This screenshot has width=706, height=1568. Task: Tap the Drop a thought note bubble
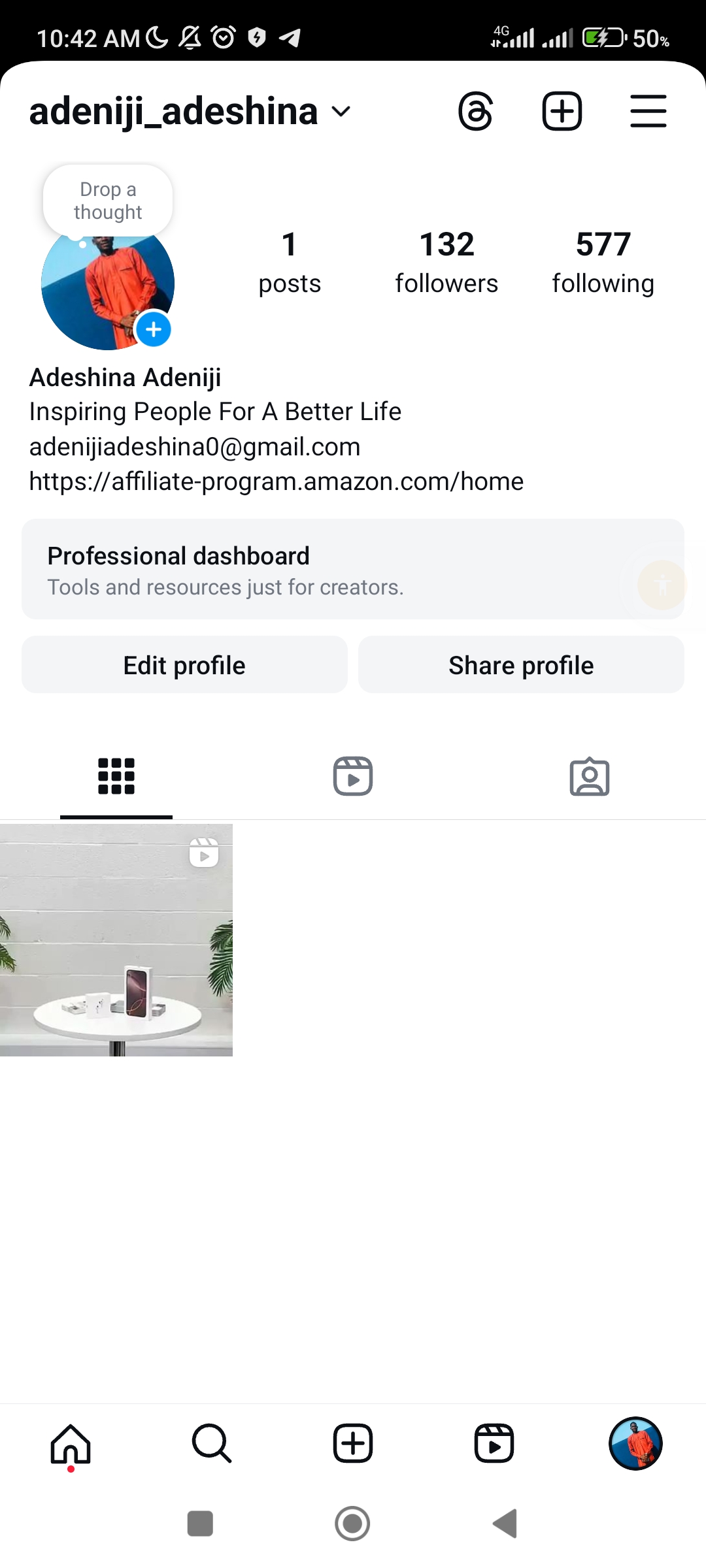[x=108, y=201]
